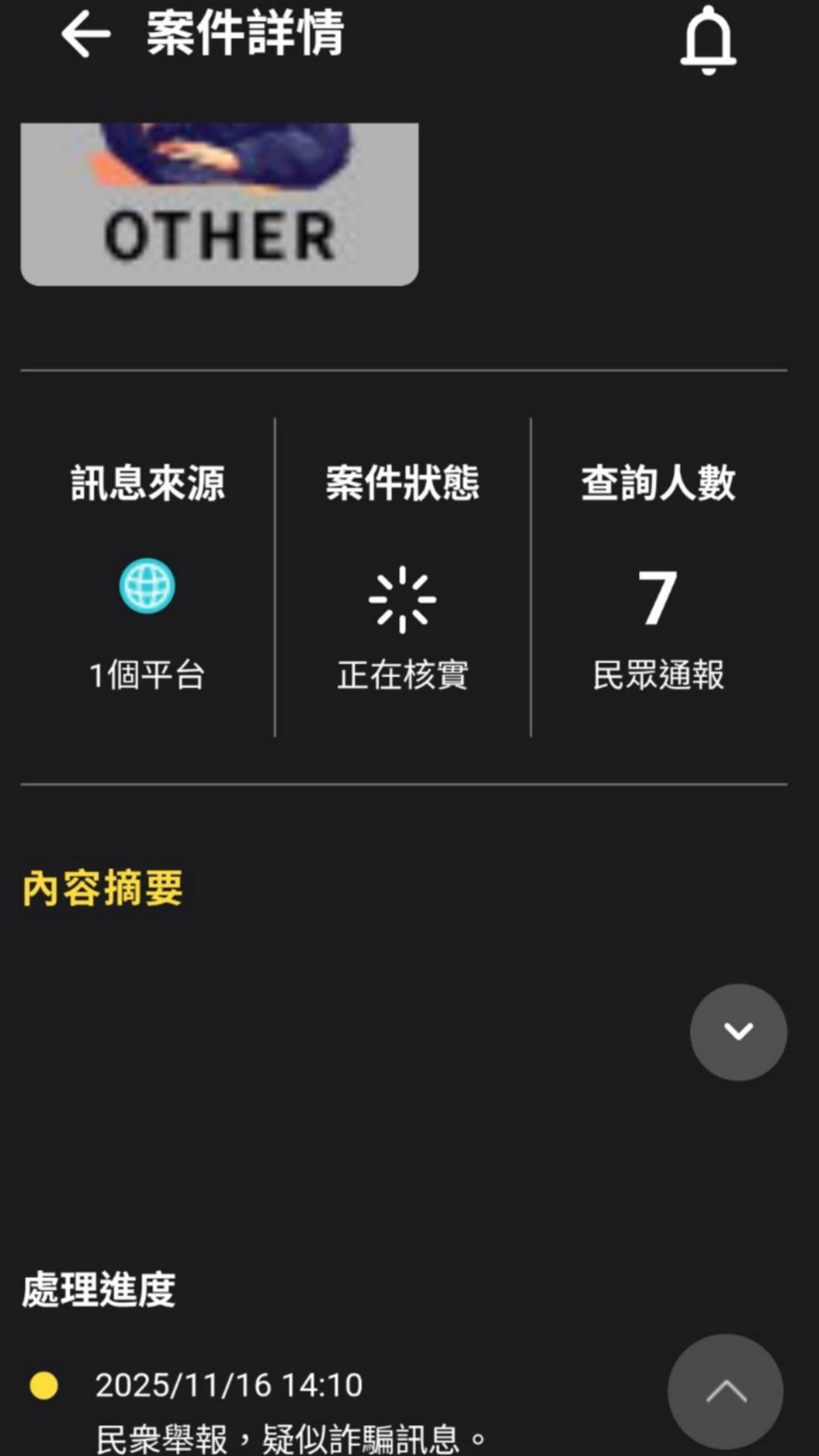Tap the 1個平台 source label
Screen dimensions: 819x1456
click(x=147, y=674)
